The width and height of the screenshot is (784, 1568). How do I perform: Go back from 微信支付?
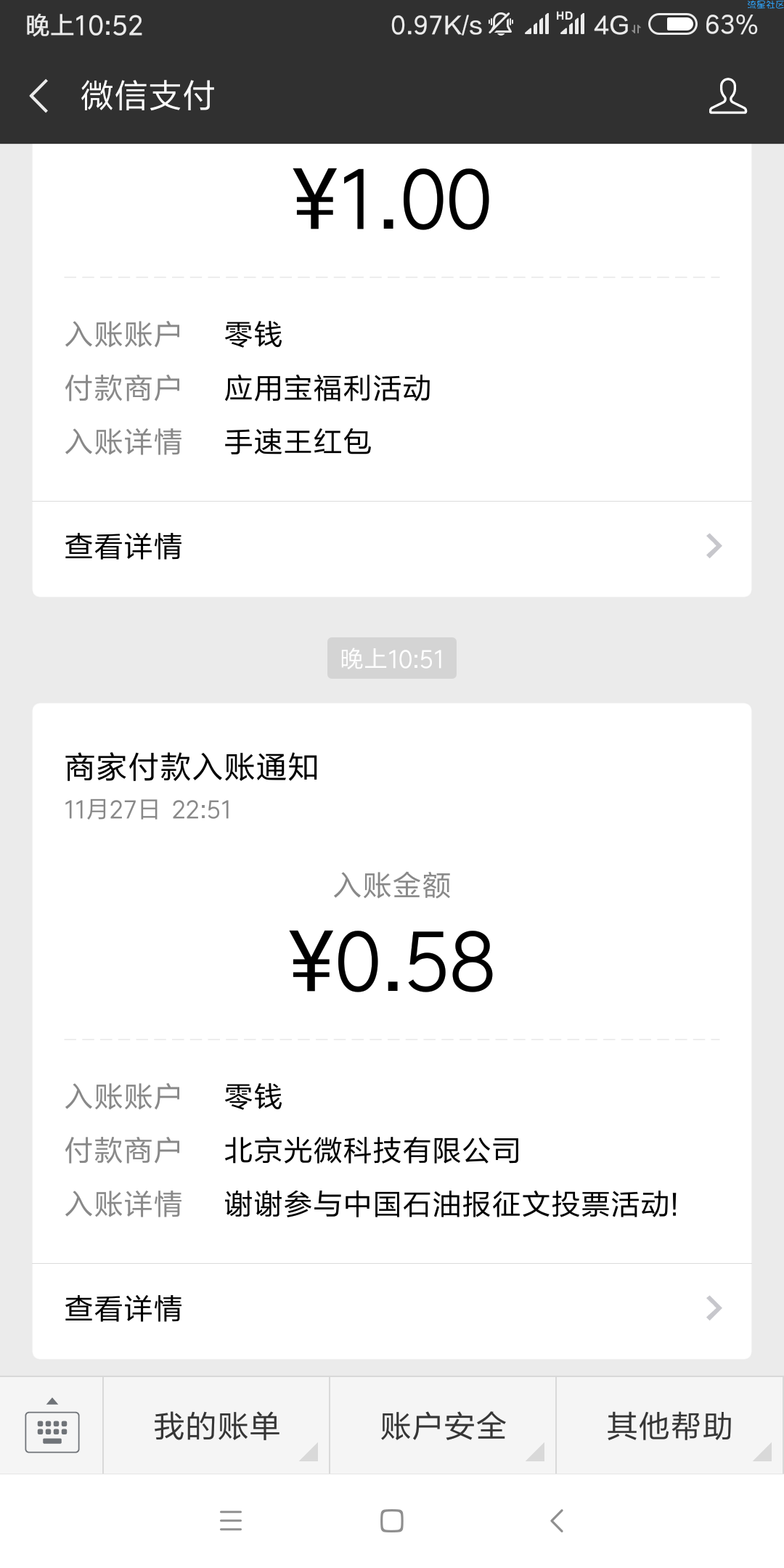(x=39, y=96)
